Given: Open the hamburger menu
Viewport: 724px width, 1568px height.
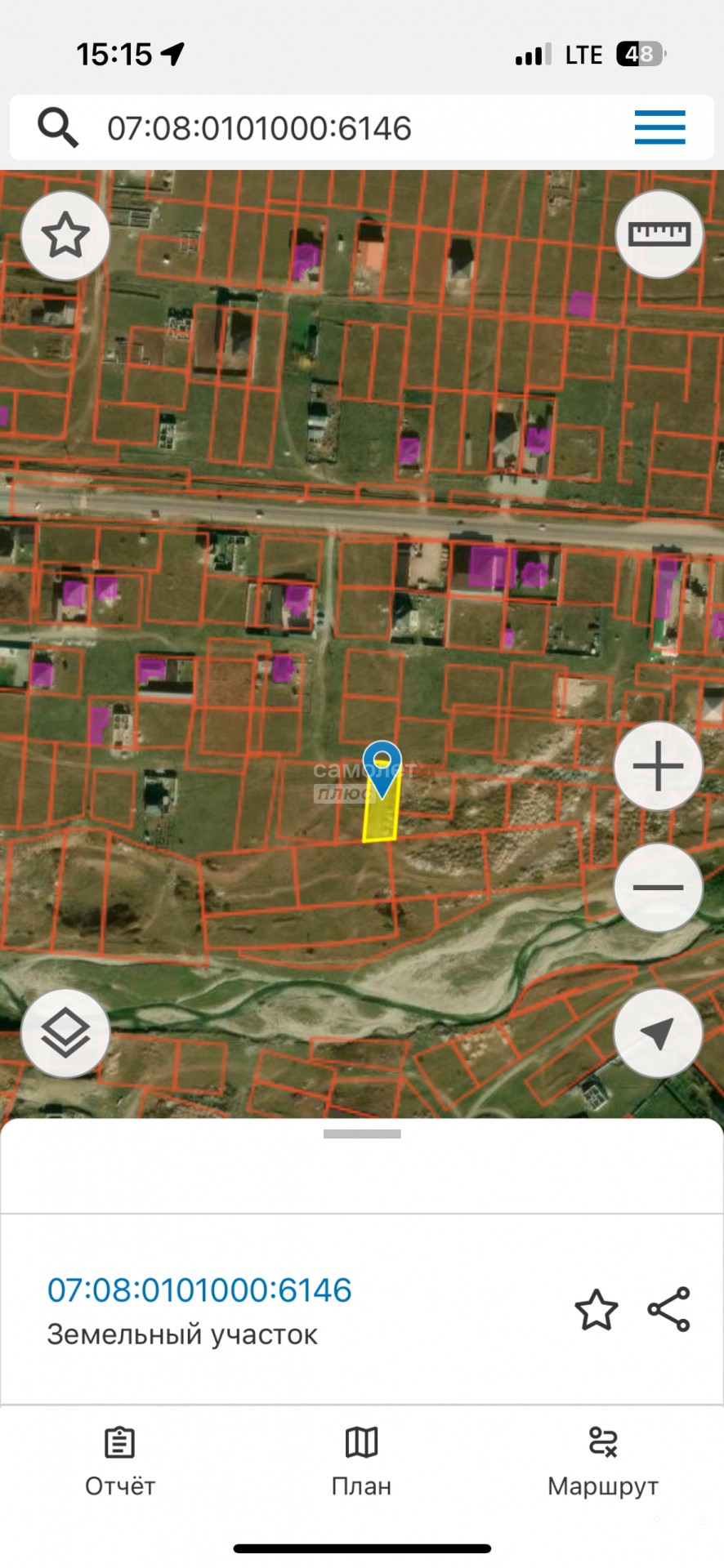Looking at the screenshot, I should [659, 127].
